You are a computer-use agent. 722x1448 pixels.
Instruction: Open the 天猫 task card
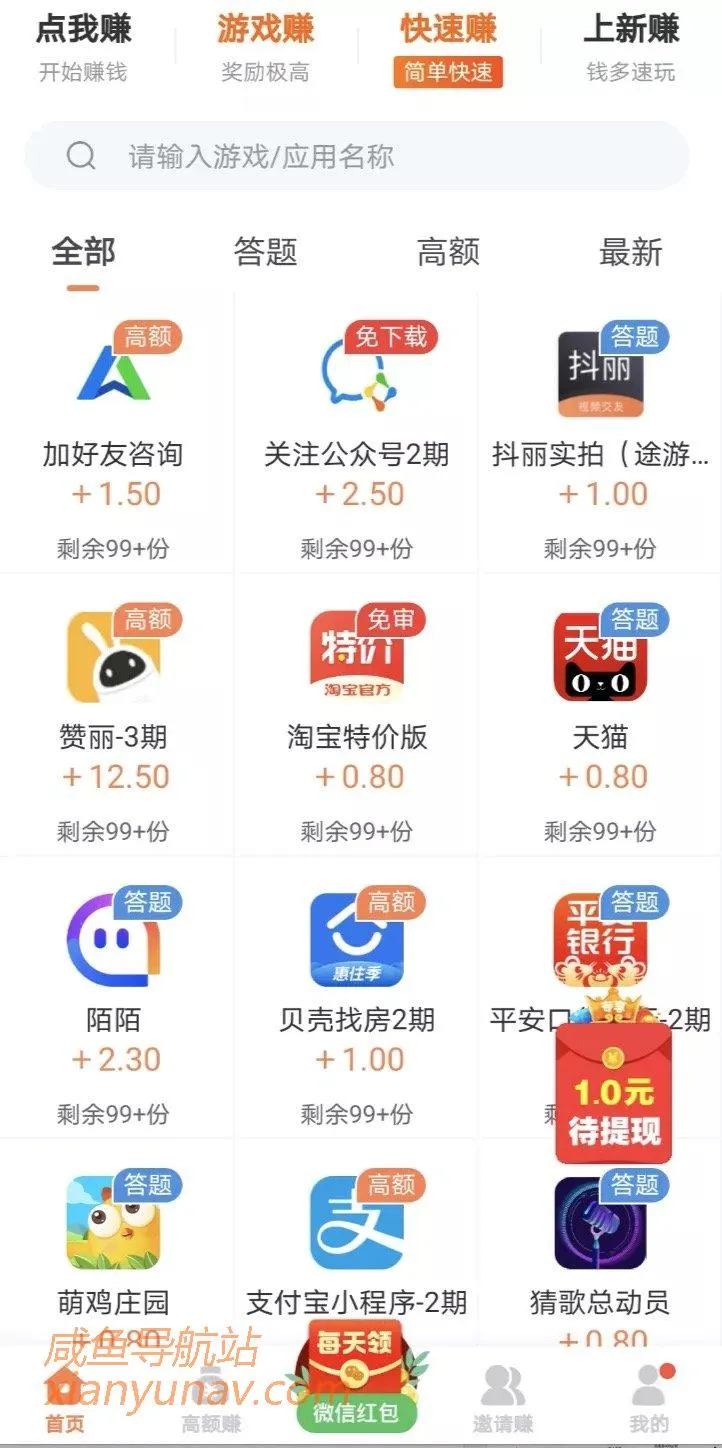pos(600,715)
